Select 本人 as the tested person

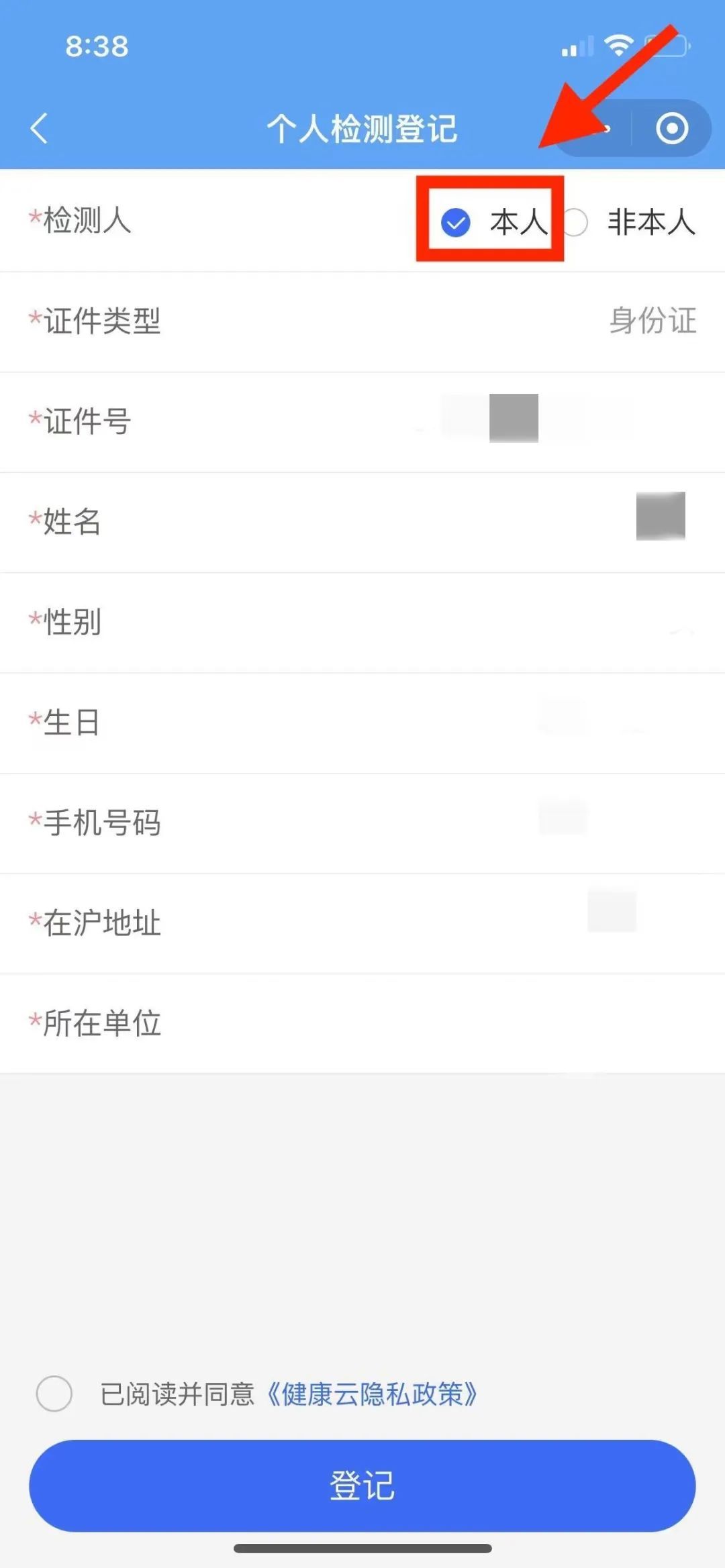coord(456,222)
